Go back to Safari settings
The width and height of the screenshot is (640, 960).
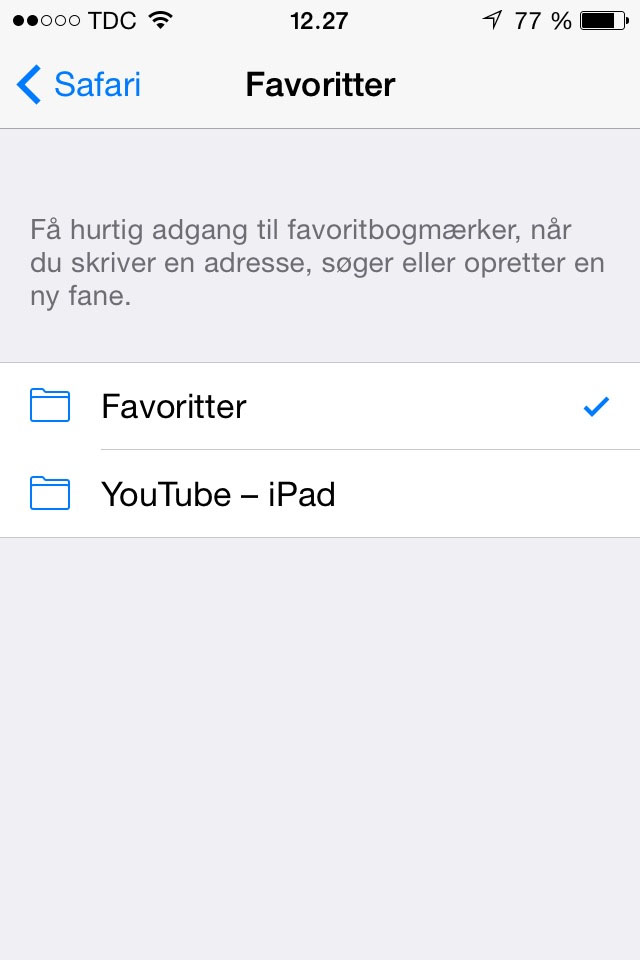coord(79,85)
